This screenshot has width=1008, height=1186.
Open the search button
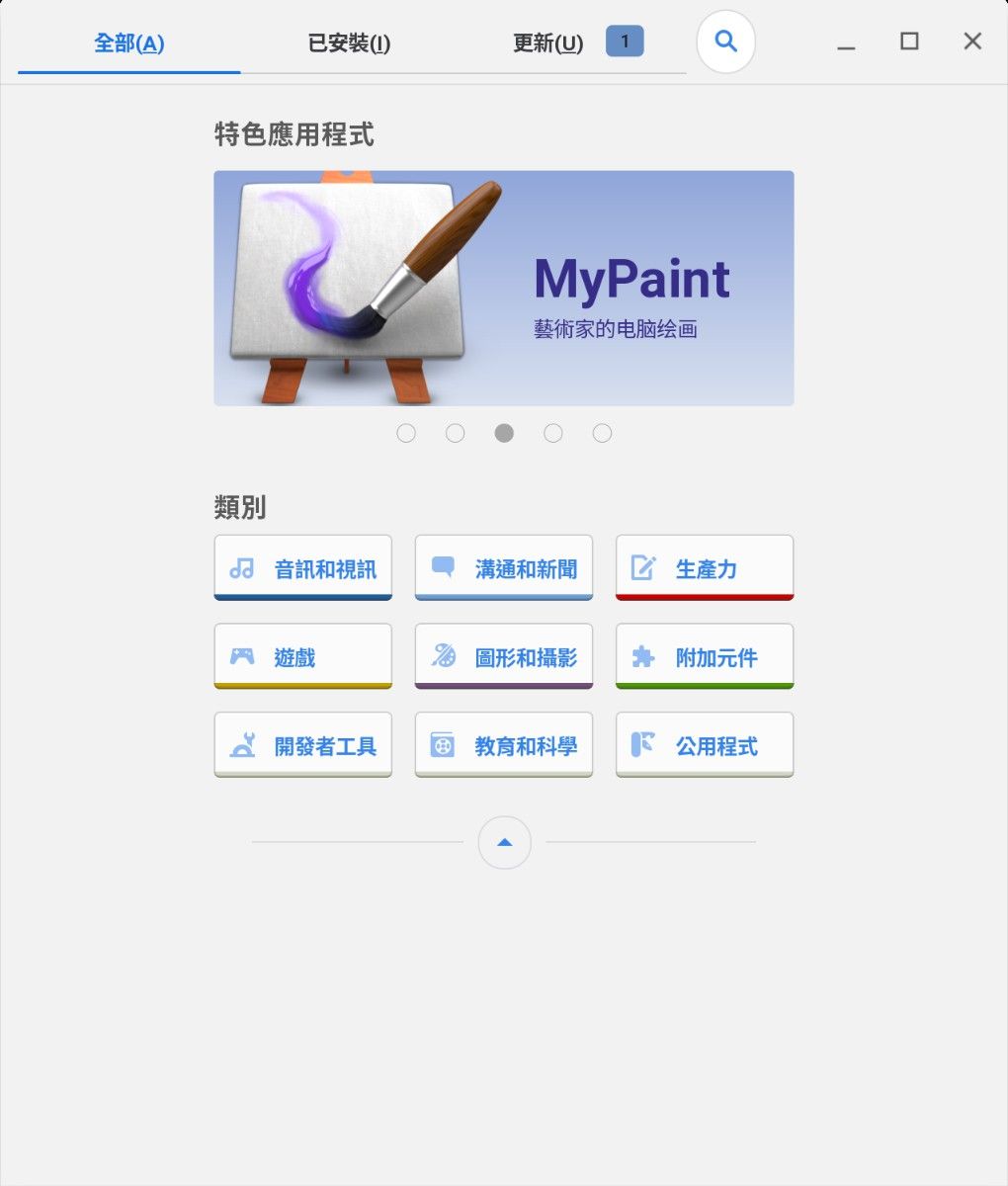point(725,42)
